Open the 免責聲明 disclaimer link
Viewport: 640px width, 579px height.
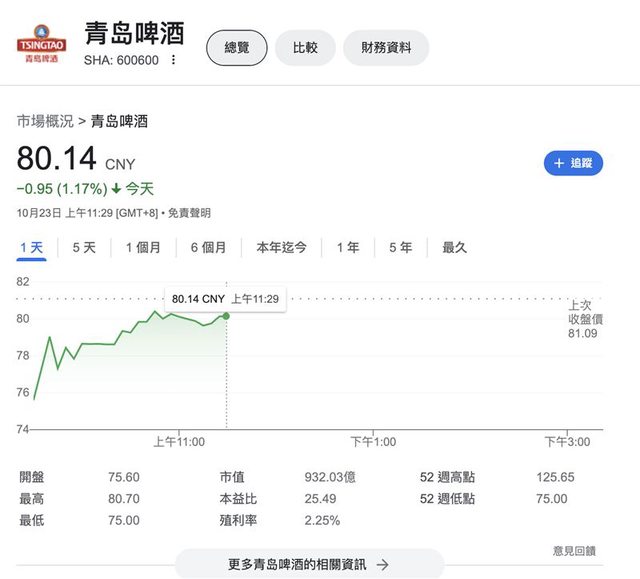189,213
